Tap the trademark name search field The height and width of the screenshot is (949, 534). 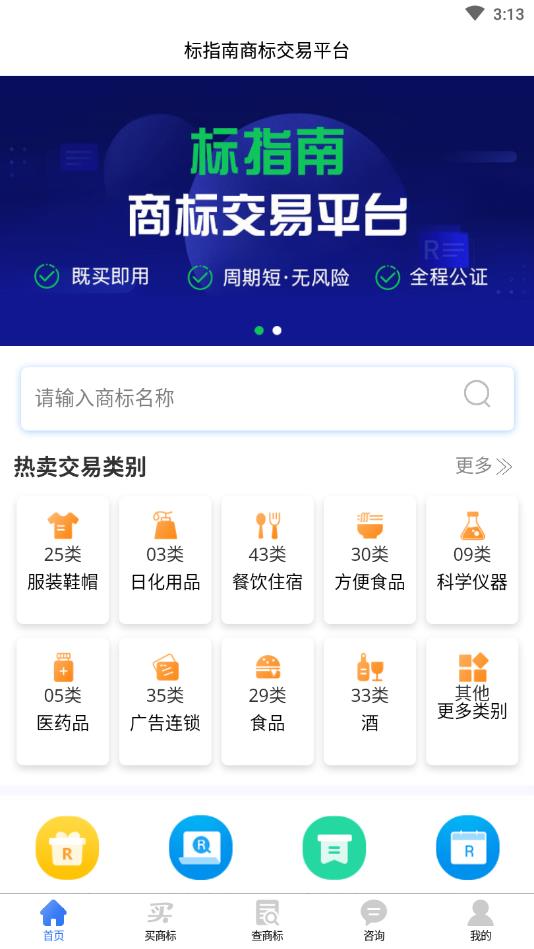267,398
